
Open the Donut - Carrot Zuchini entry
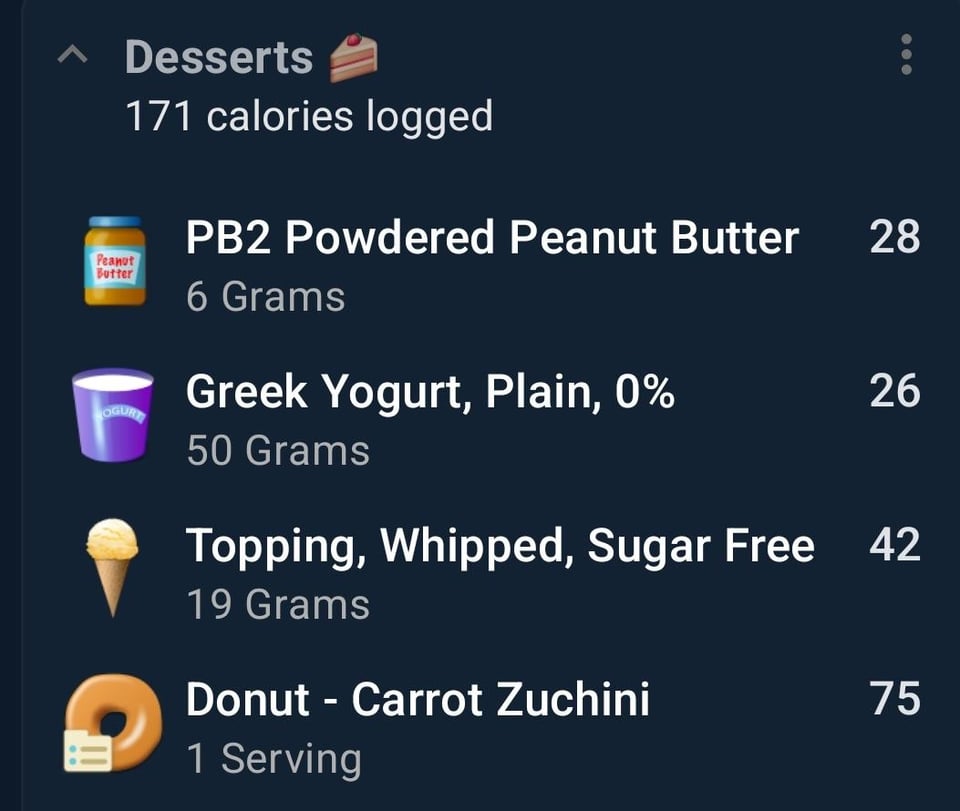492,726
